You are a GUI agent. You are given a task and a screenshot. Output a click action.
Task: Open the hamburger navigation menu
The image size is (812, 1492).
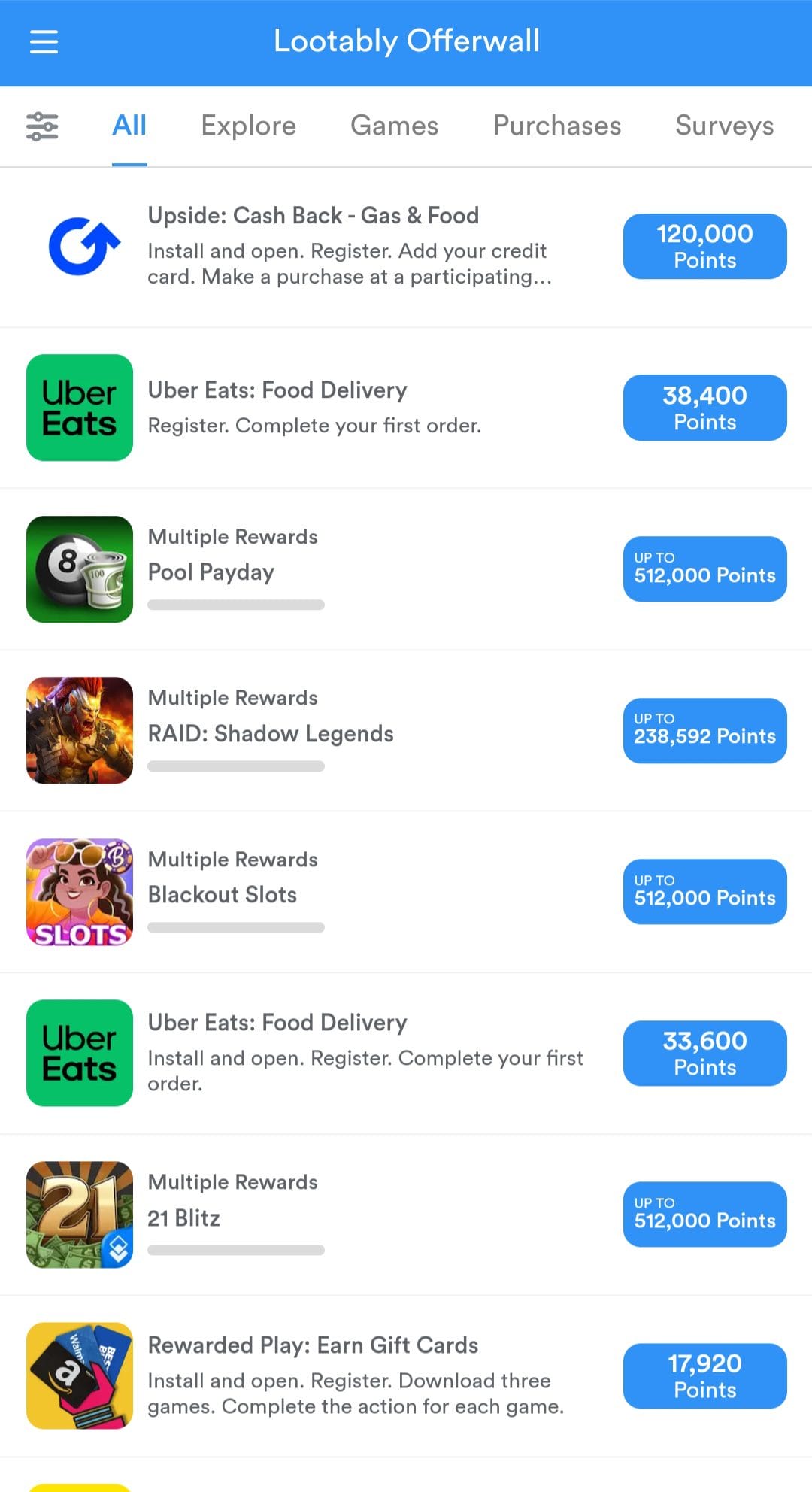tap(44, 41)
